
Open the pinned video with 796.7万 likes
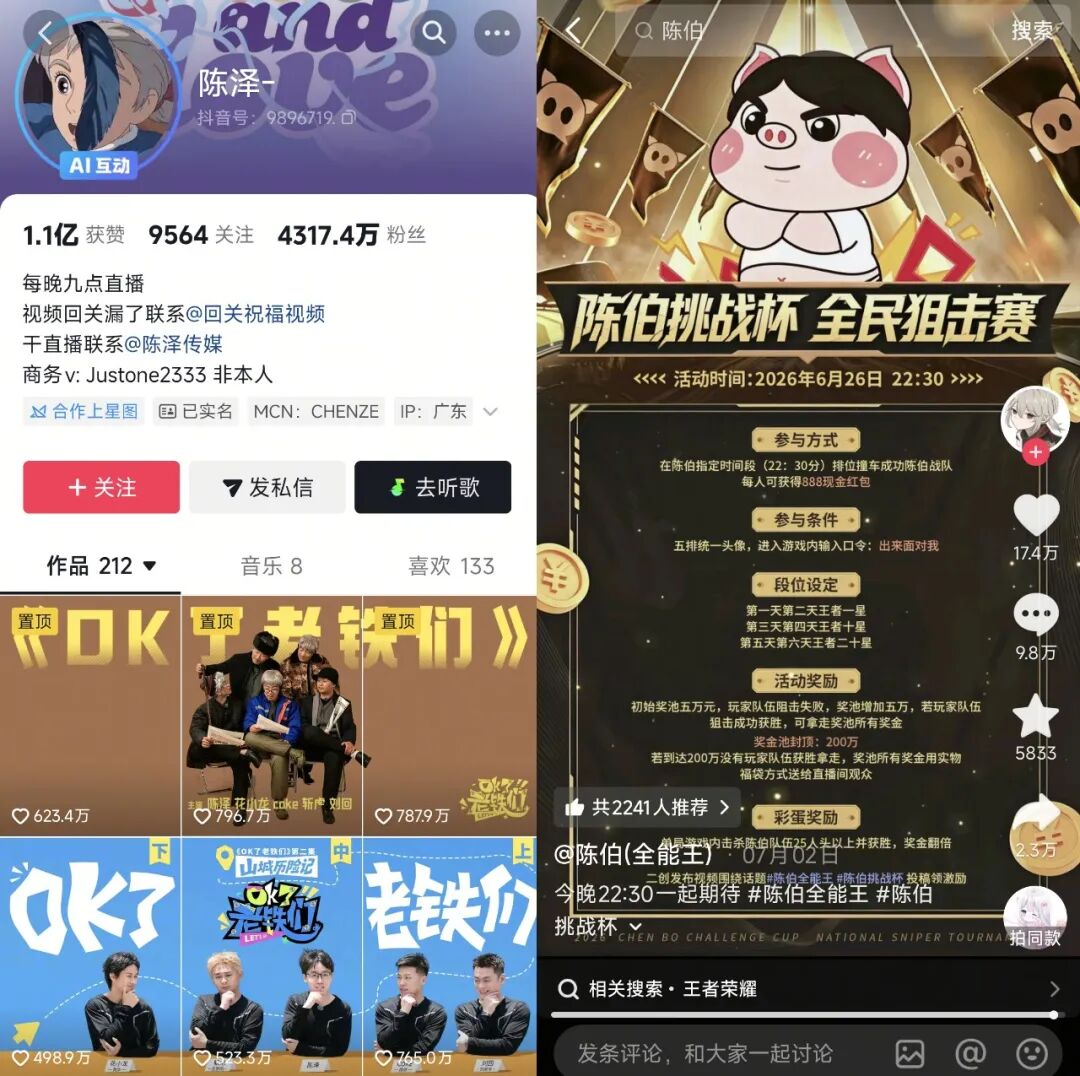[271, 716]
